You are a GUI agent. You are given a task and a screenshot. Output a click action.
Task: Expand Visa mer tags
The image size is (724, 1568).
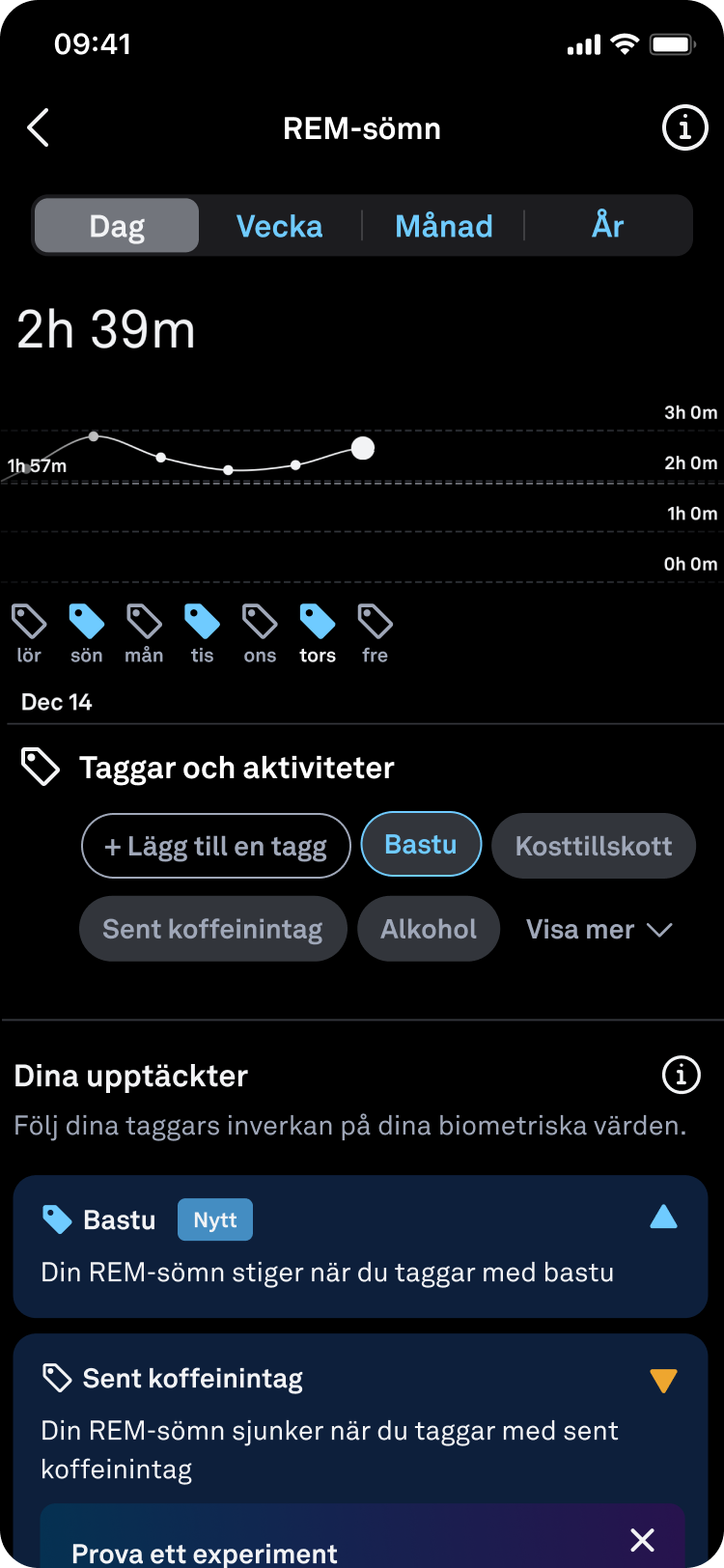[x=599, y=929]
